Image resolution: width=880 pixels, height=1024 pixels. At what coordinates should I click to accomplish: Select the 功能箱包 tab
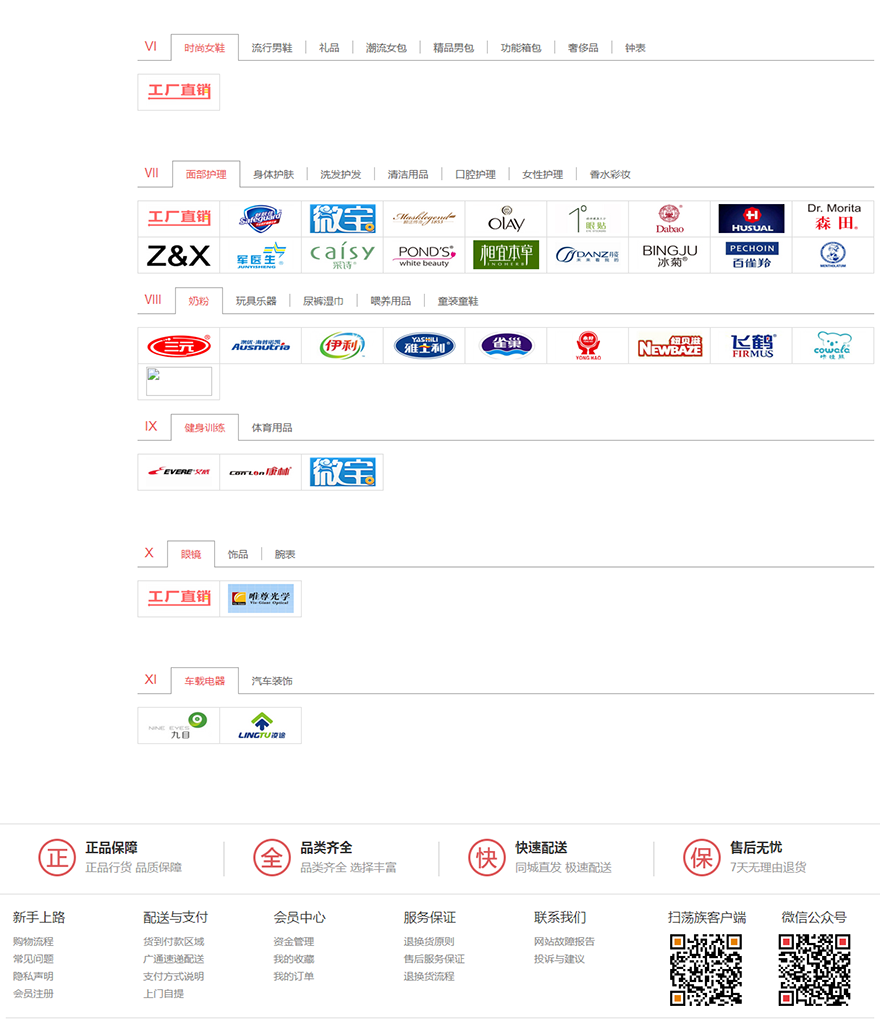coord(521,48)
